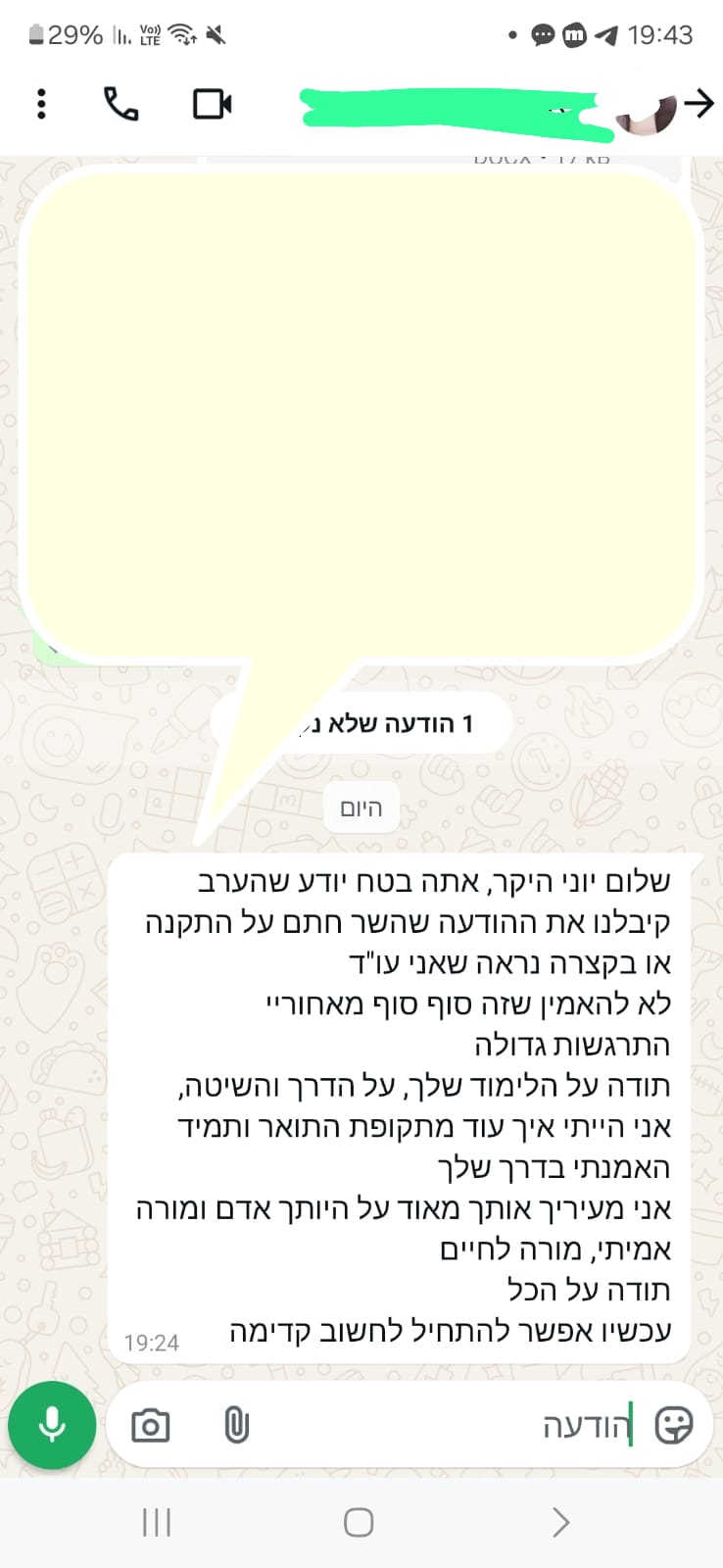Start a video call
Viewport: 723px width, 1568px height.
click(213, 104)
